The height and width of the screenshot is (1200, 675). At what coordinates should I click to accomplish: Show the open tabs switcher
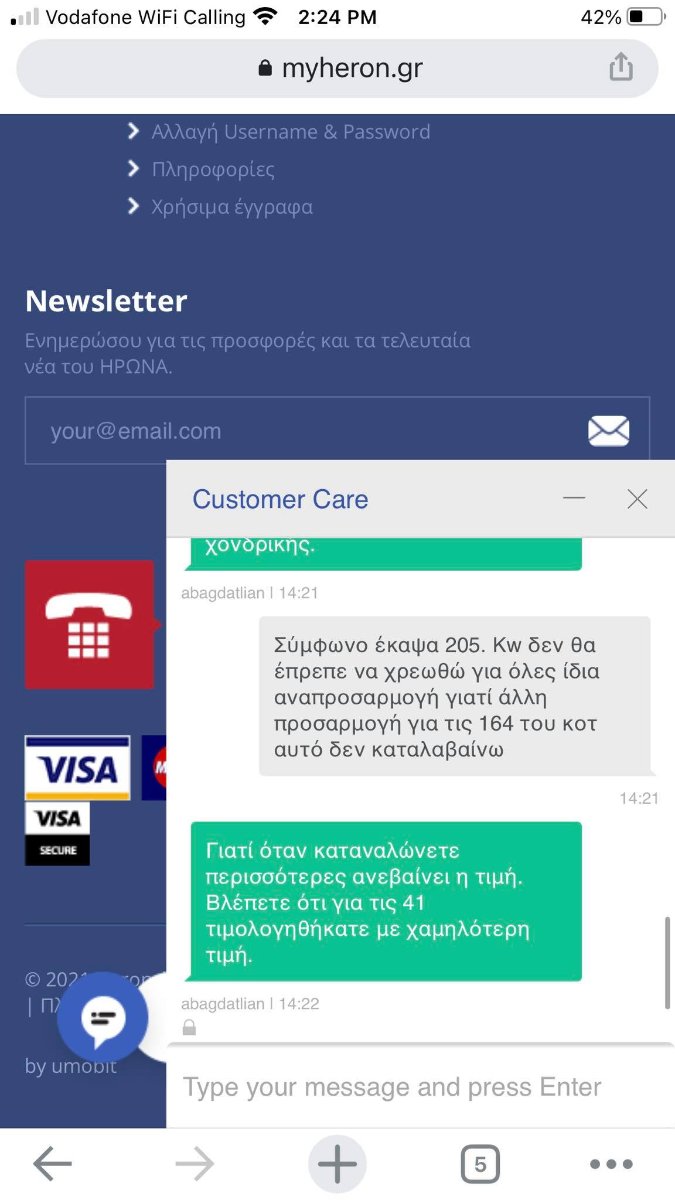(480, 1164)
